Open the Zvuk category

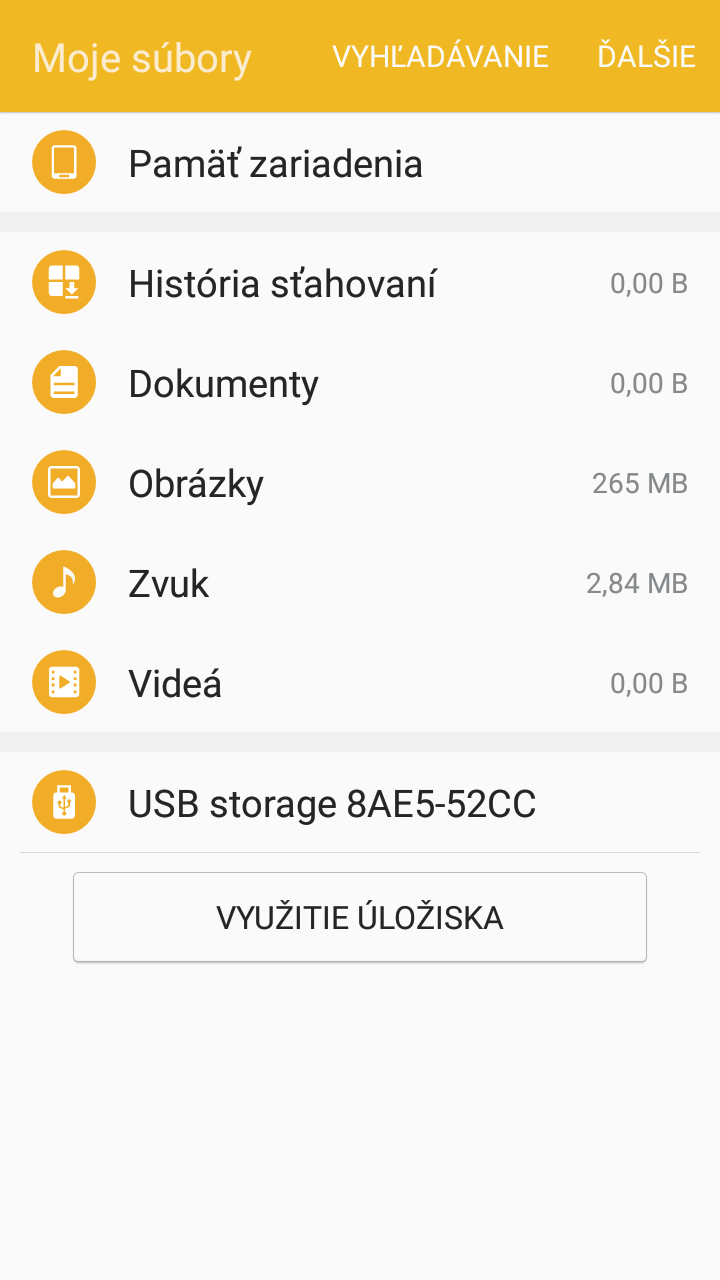(360, 582)
